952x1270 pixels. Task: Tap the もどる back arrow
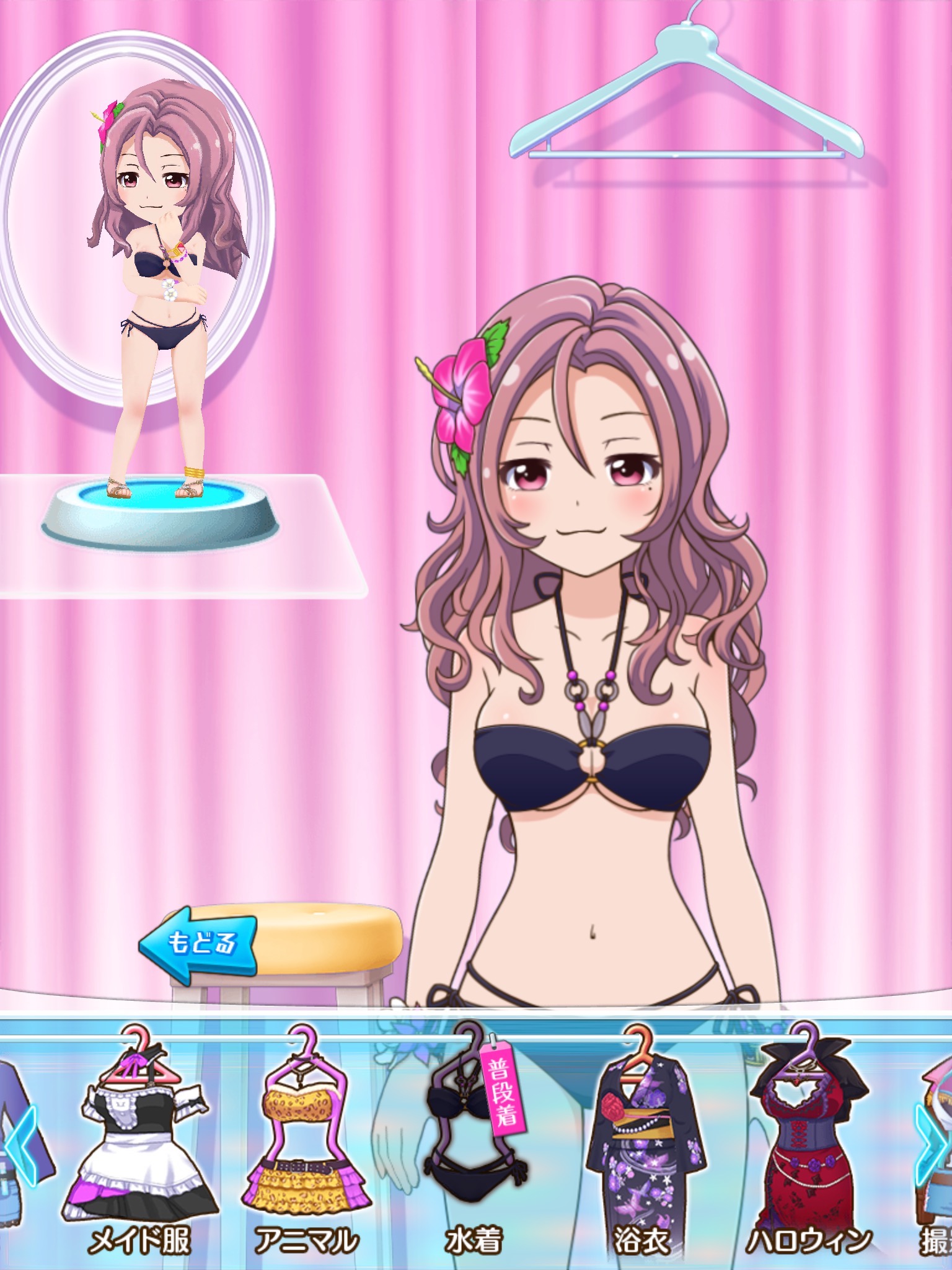pos(197,943)
